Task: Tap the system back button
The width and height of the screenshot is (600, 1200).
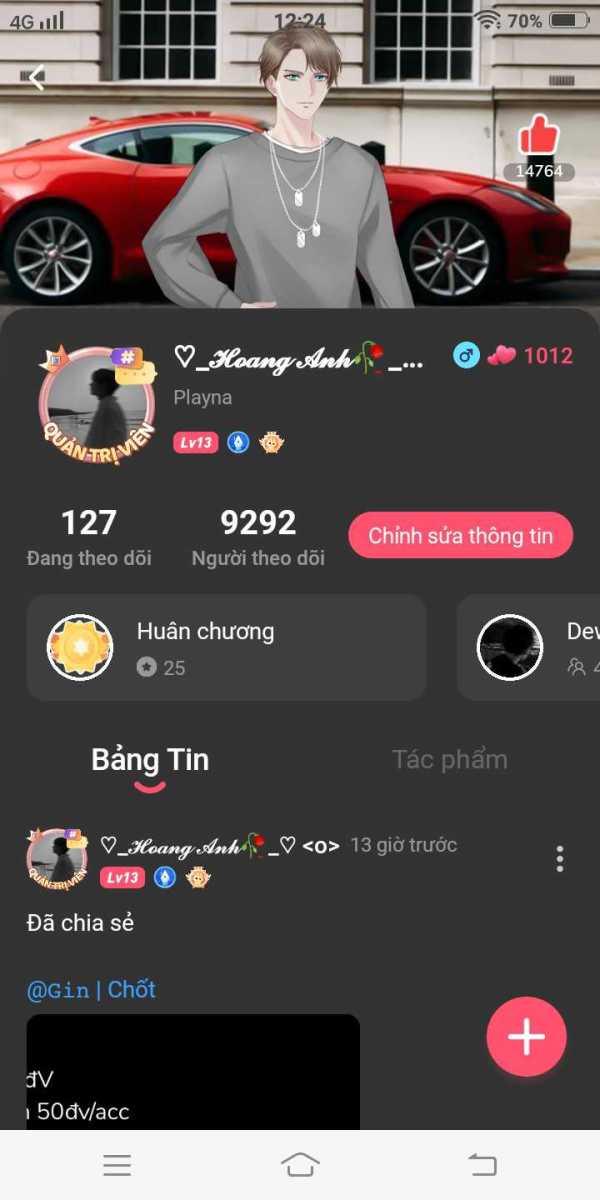Action: [483, 1164]
